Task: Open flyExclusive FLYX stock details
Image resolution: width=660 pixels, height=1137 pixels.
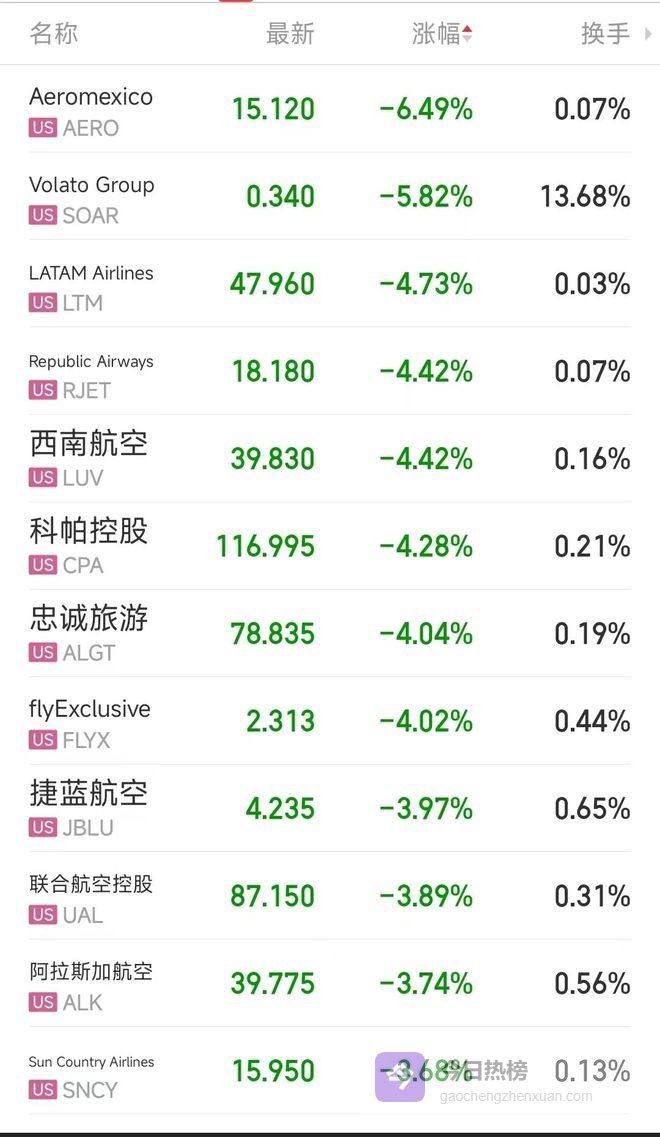Action: click(x=90, y=722)
